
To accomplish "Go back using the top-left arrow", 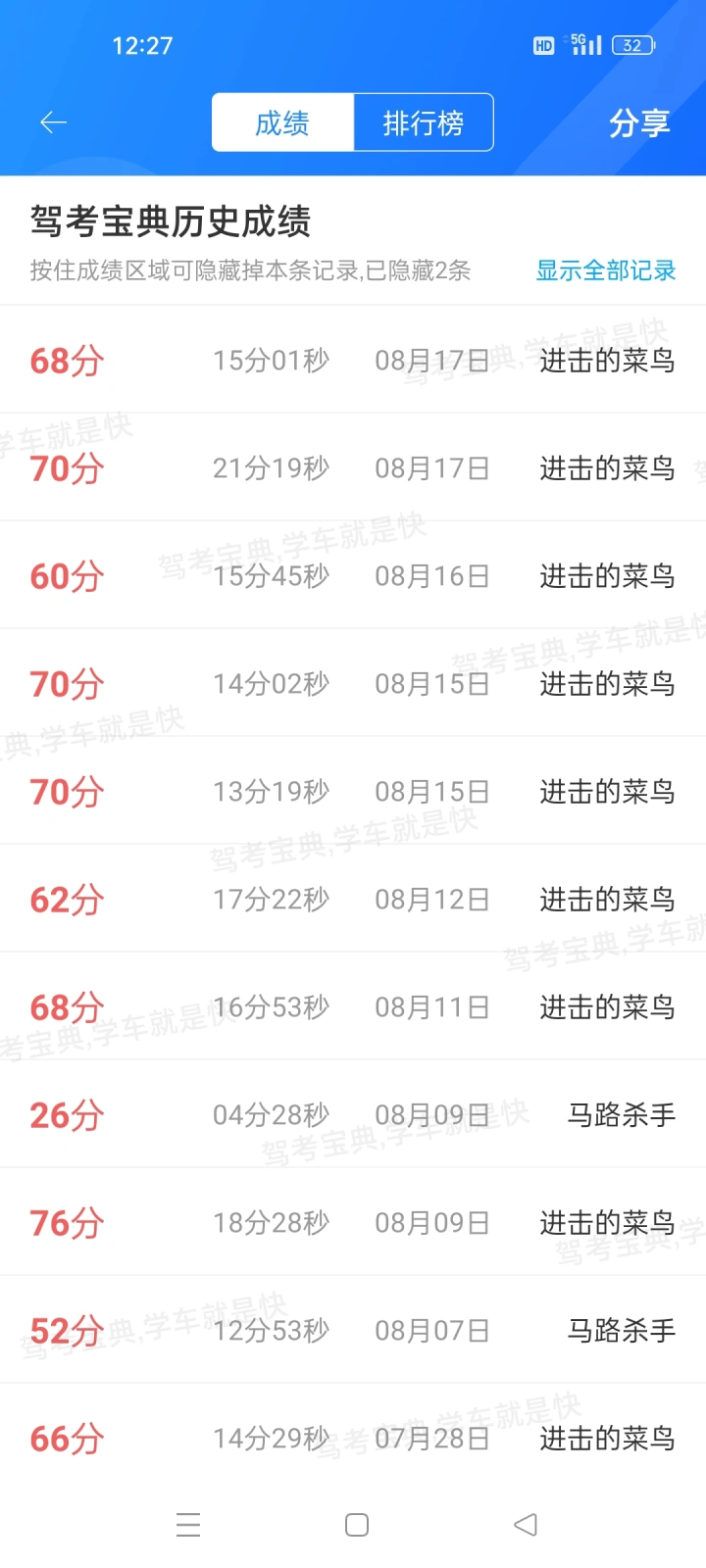I will click(53, 122).
